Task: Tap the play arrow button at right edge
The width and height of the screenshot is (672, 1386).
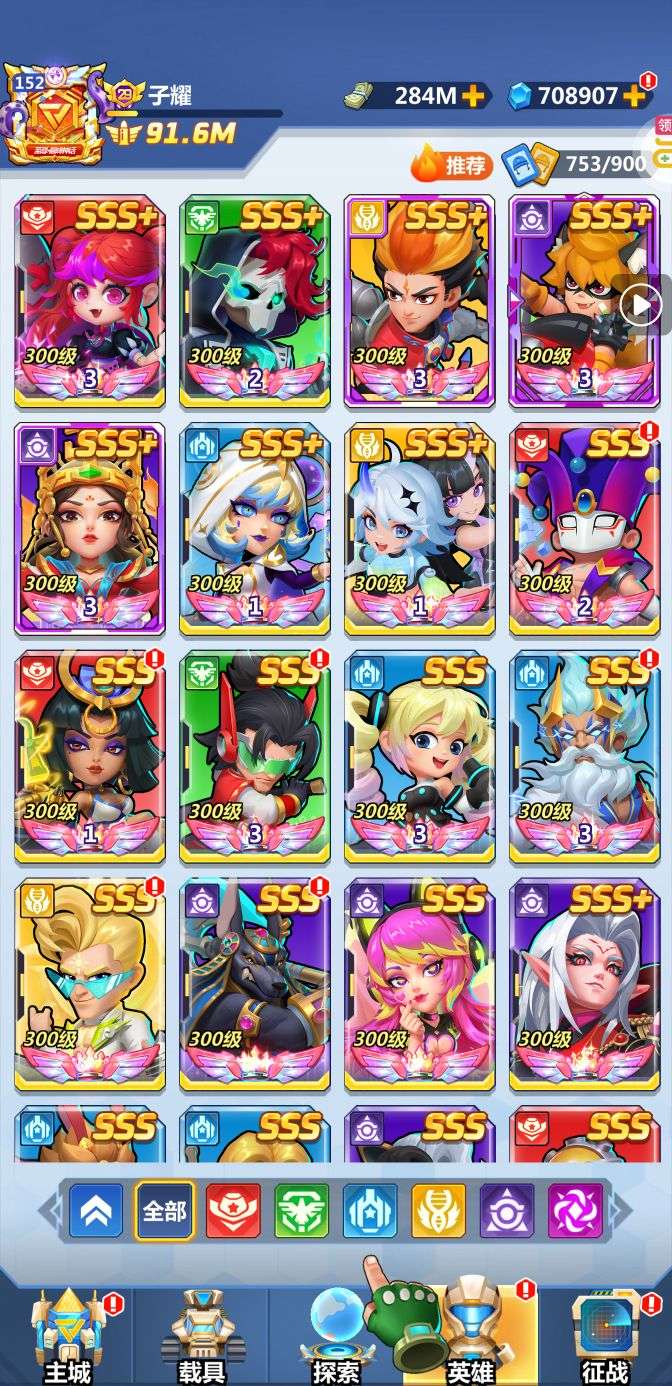Action: point(640,304)
